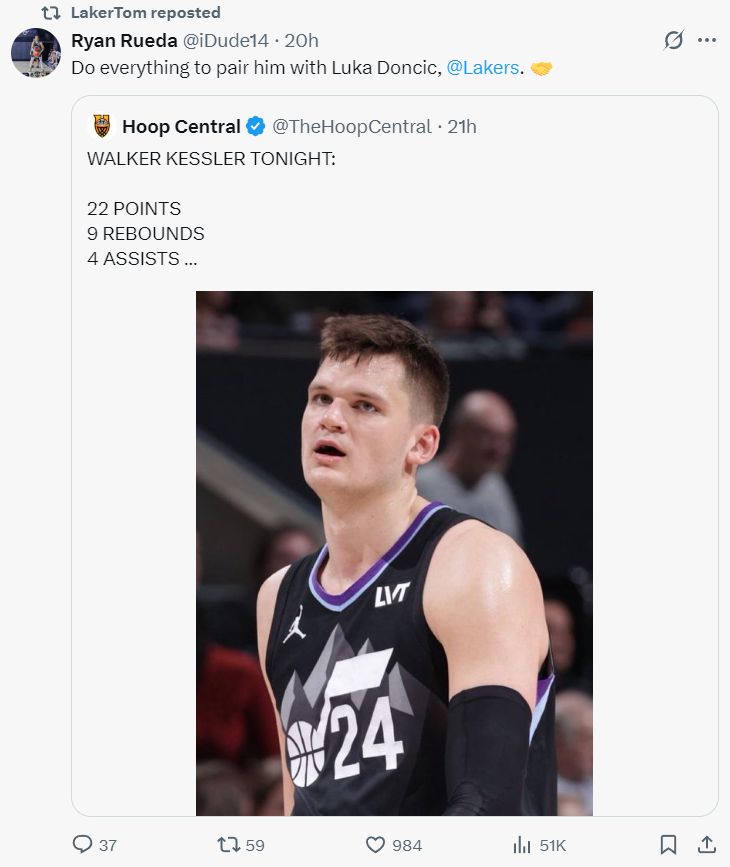Share Ryan Rueda's post
This screenshot has height=867, width=730.
(x=706, y=845)
